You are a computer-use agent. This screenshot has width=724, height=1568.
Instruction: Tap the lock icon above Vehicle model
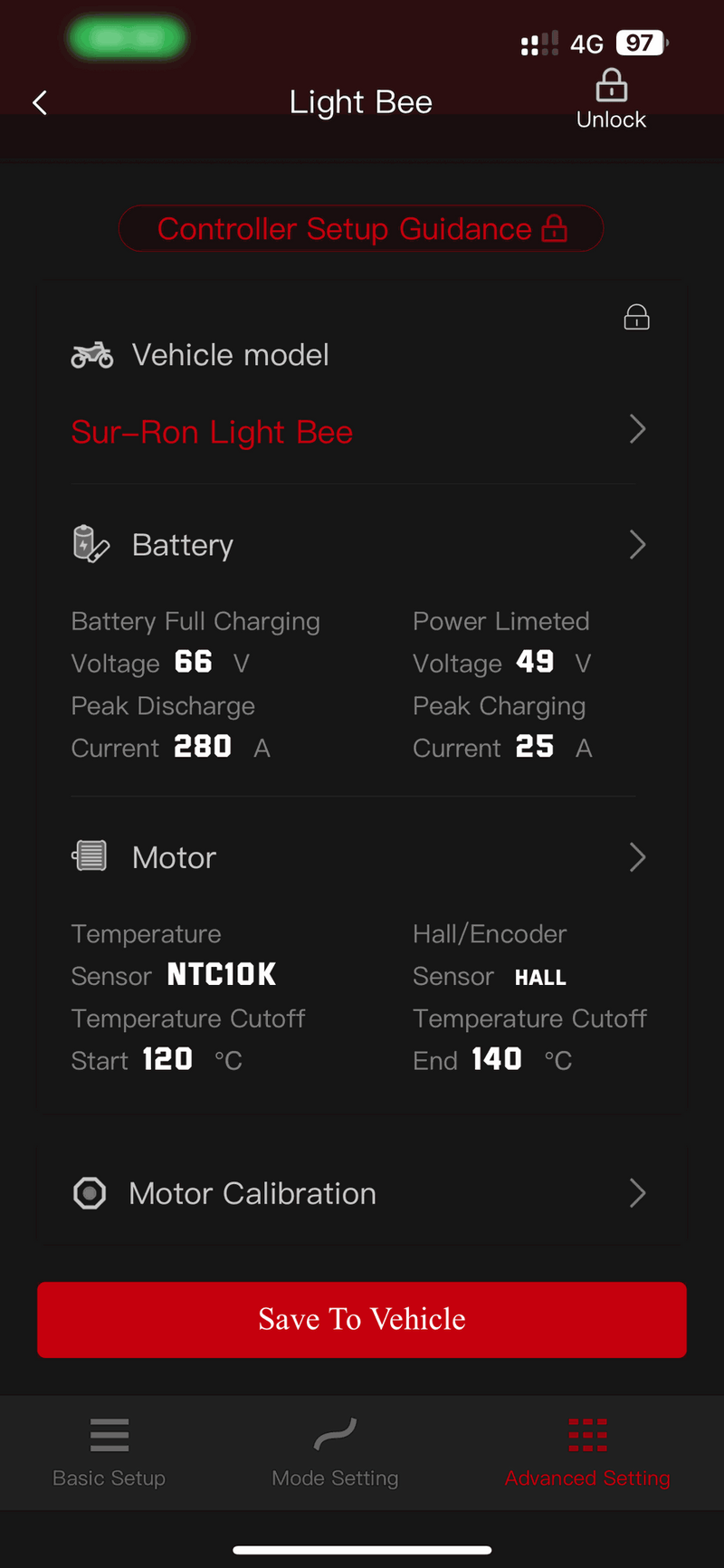(x=636, y=317)
